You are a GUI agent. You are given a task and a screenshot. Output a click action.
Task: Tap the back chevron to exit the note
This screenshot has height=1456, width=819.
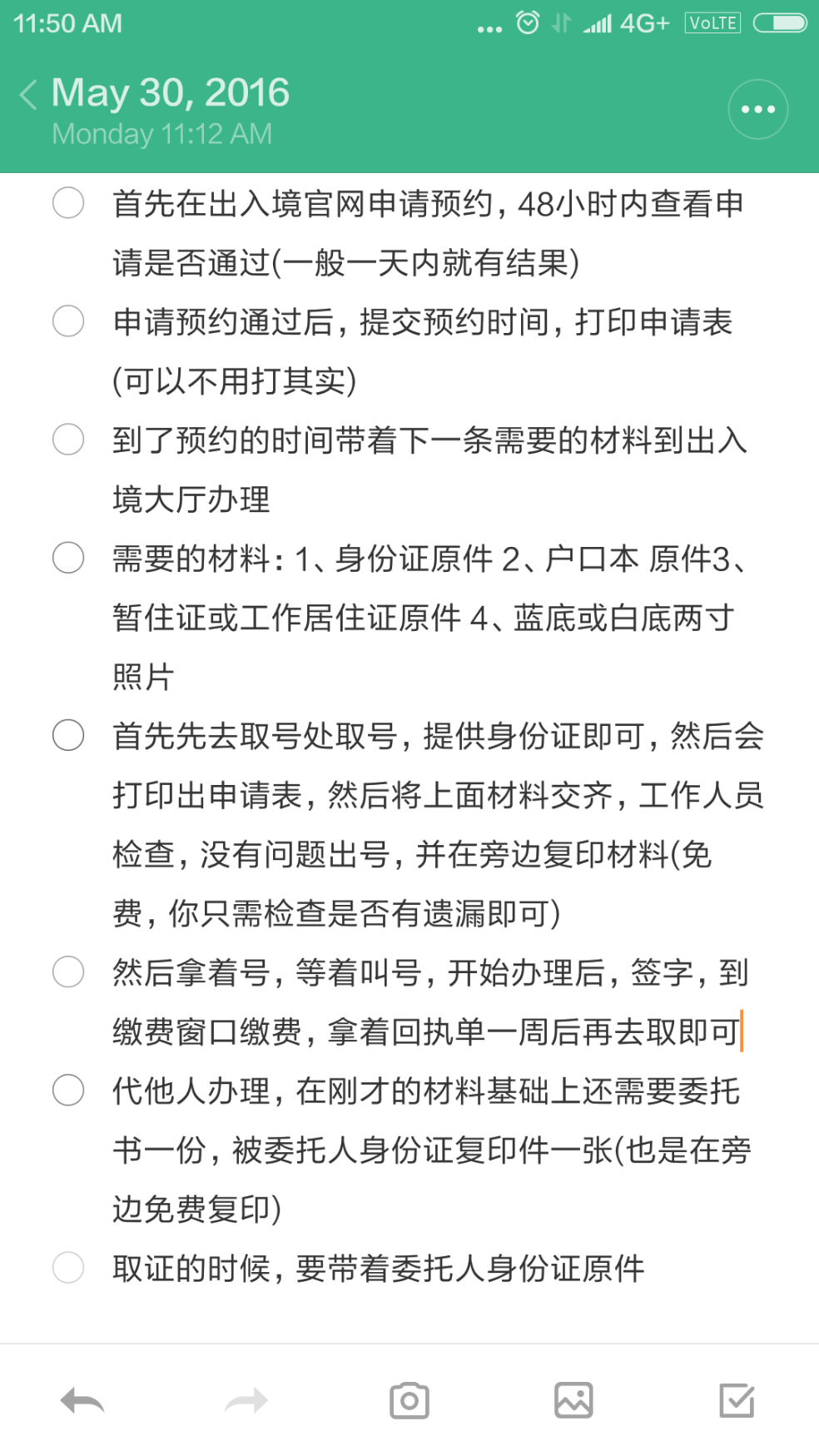(x=27, y=96)
